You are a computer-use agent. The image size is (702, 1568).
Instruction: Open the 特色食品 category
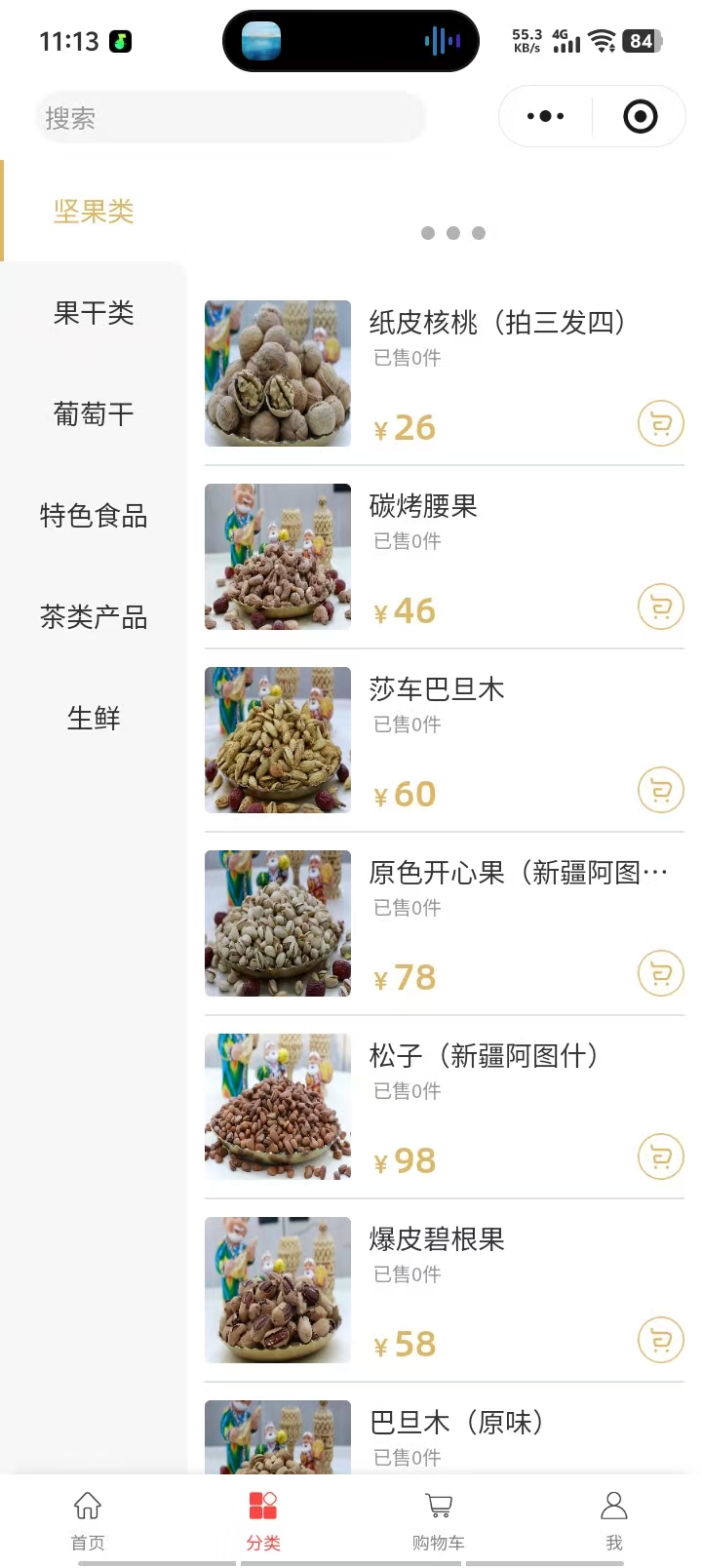94,516
